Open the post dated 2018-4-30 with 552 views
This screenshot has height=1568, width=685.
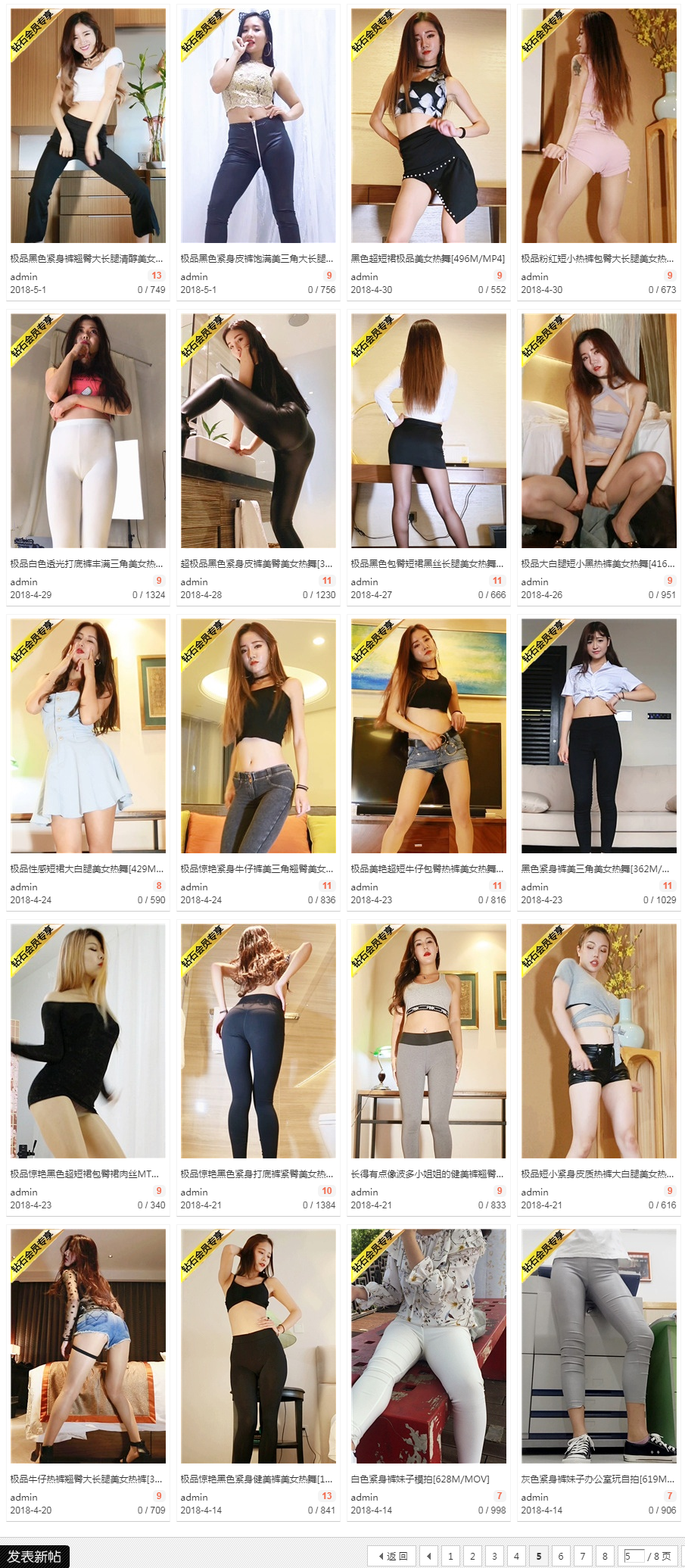pyautogui.click(x=427, y=258)
